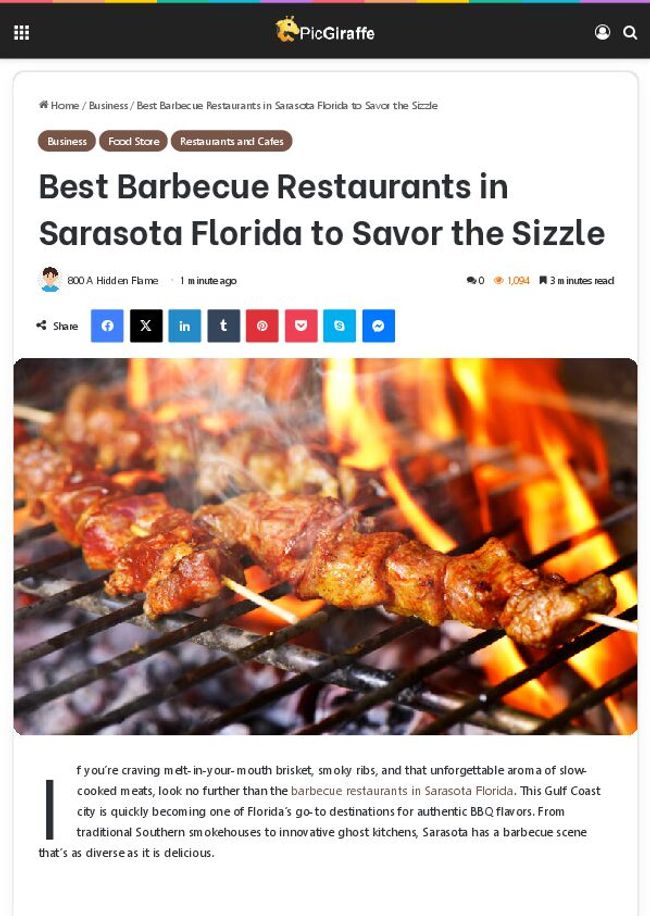Open the search icon
Image resolution: width=650 pixels, height=916 pixels.
(630, 33)
